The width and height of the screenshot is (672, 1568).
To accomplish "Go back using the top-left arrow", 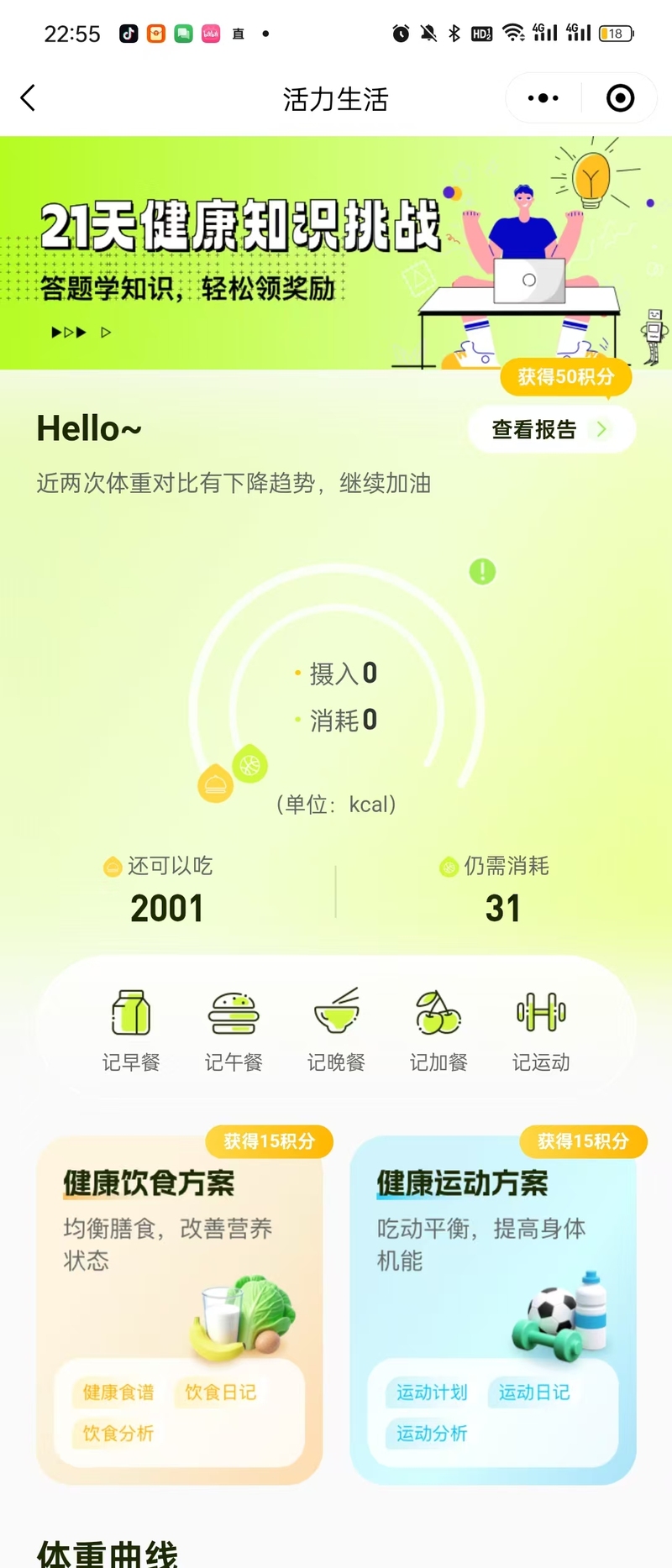I will (x=29, y=98).
